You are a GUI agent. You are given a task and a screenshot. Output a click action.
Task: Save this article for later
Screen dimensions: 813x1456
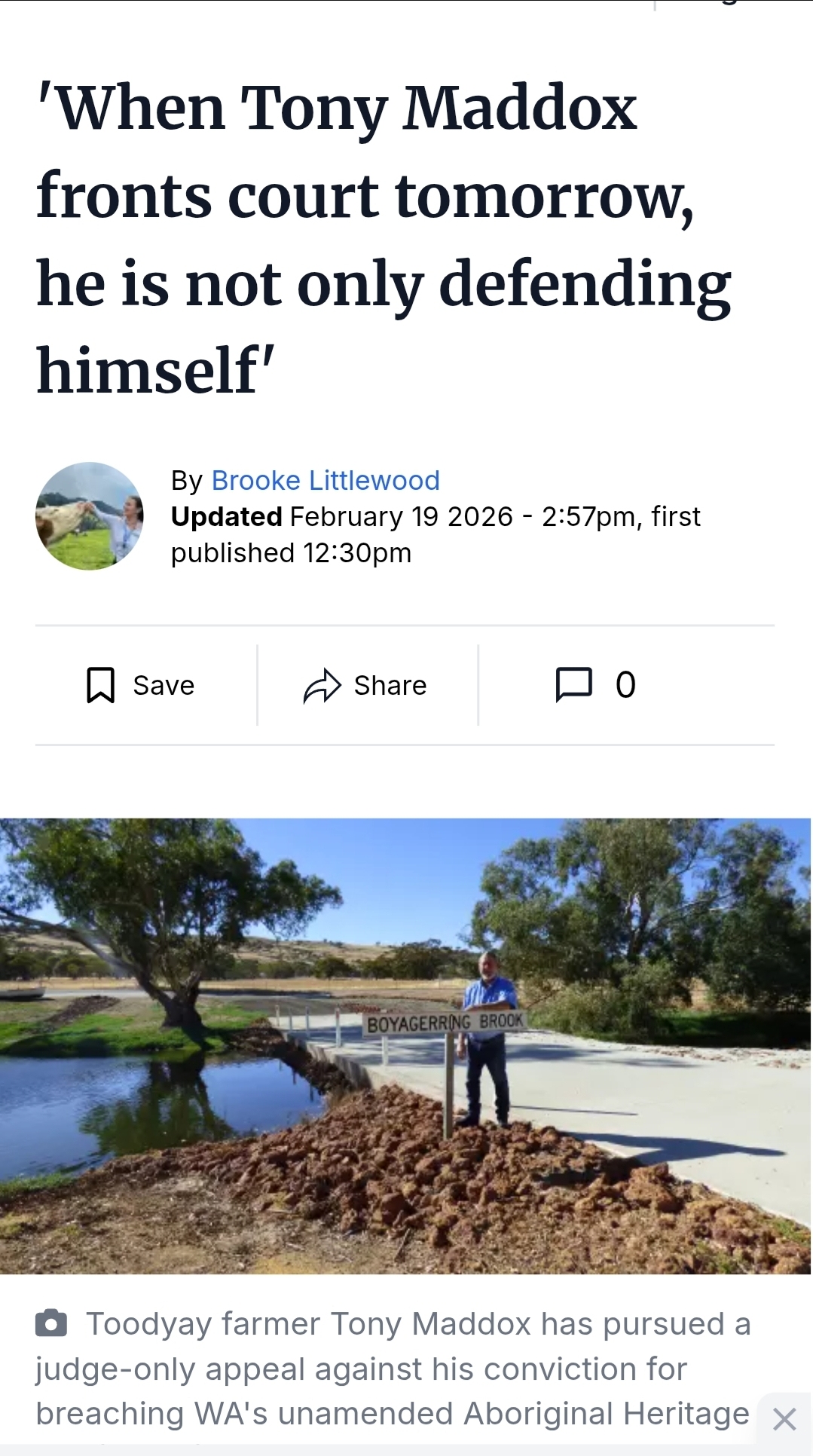point(142,685)
